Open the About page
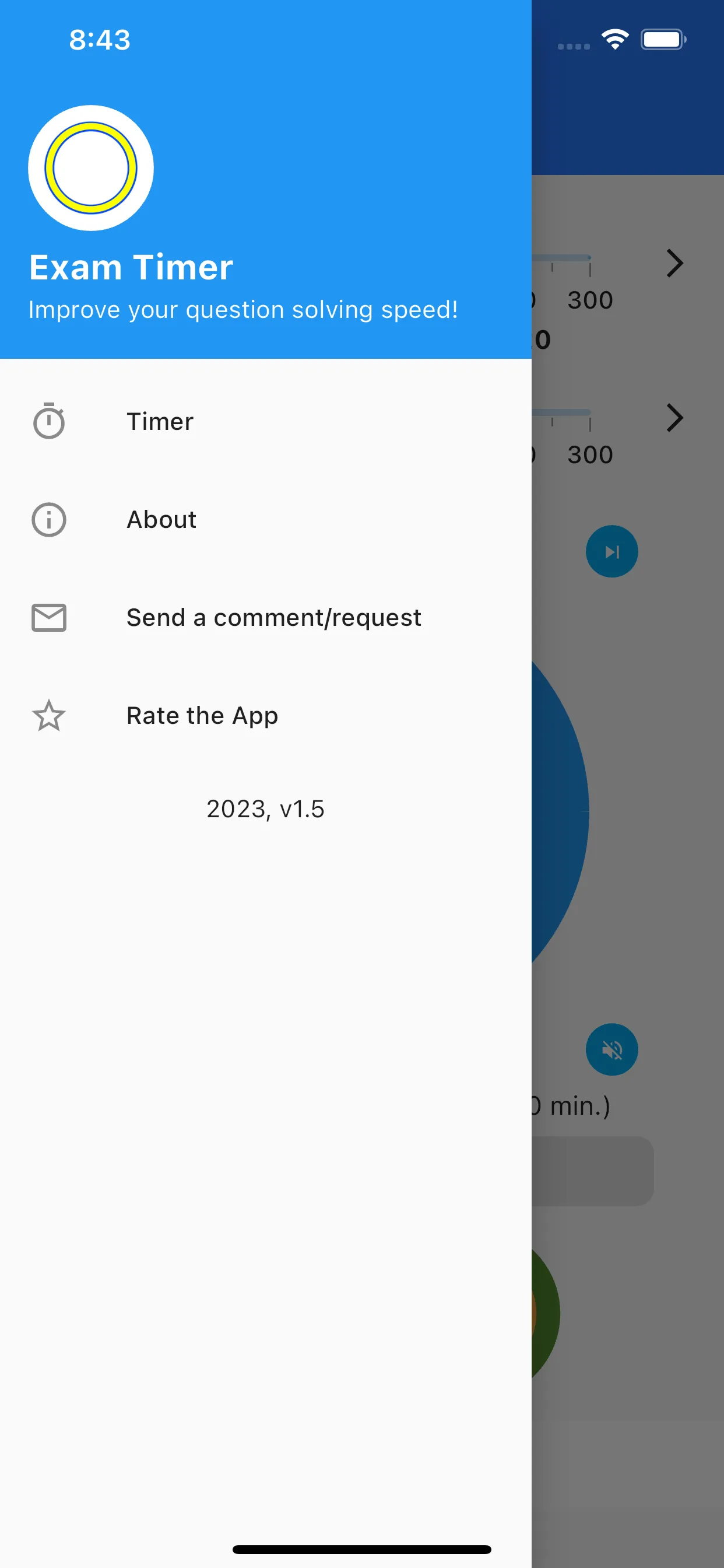The image size is (724, 1568). coord(161,519)
